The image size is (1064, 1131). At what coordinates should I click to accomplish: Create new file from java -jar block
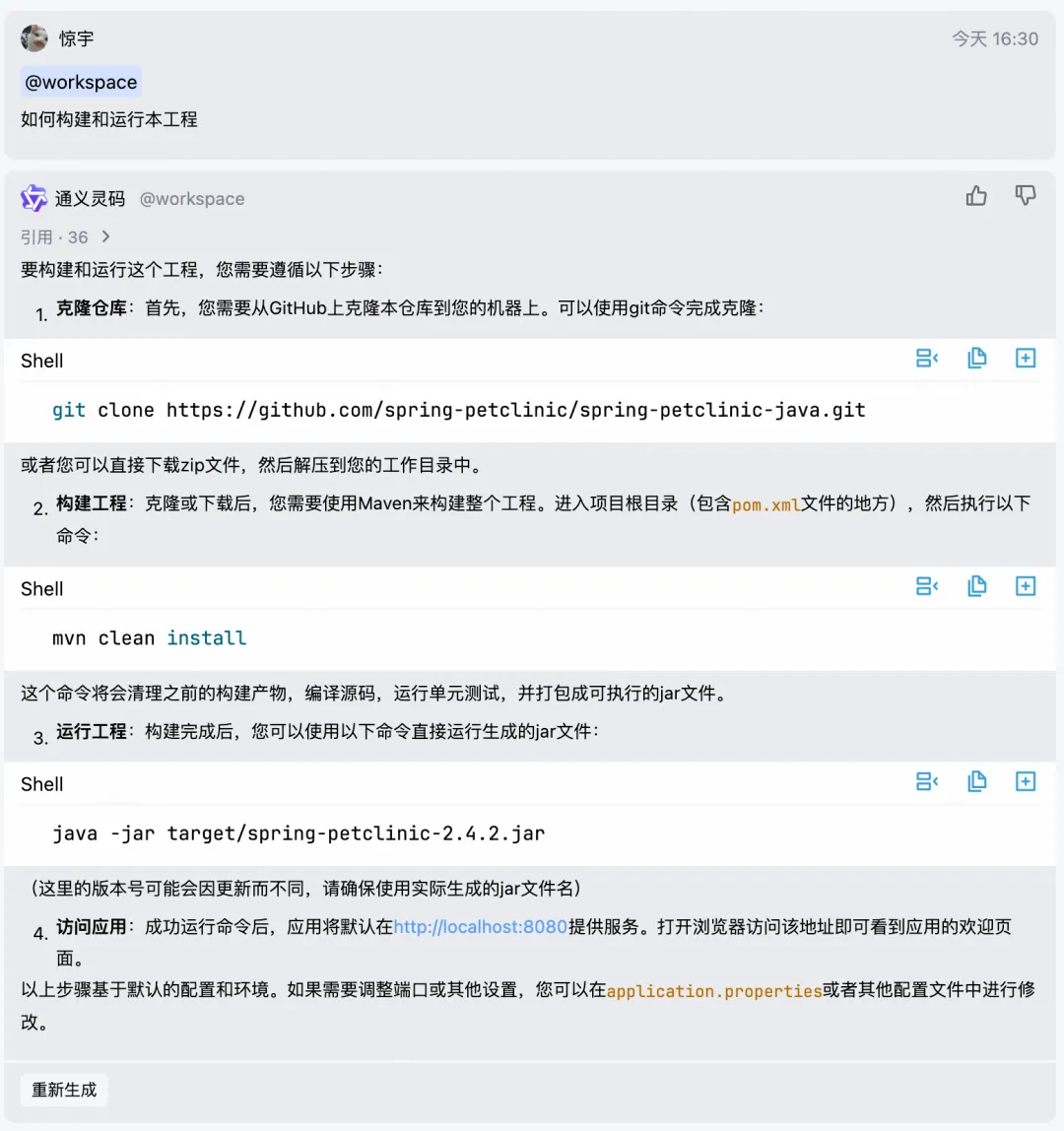[x=1026, y=781]
